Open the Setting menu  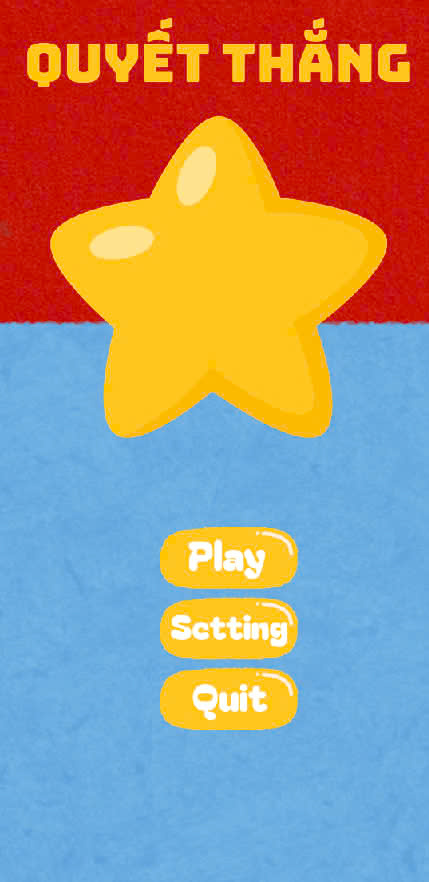coord(229,628)
